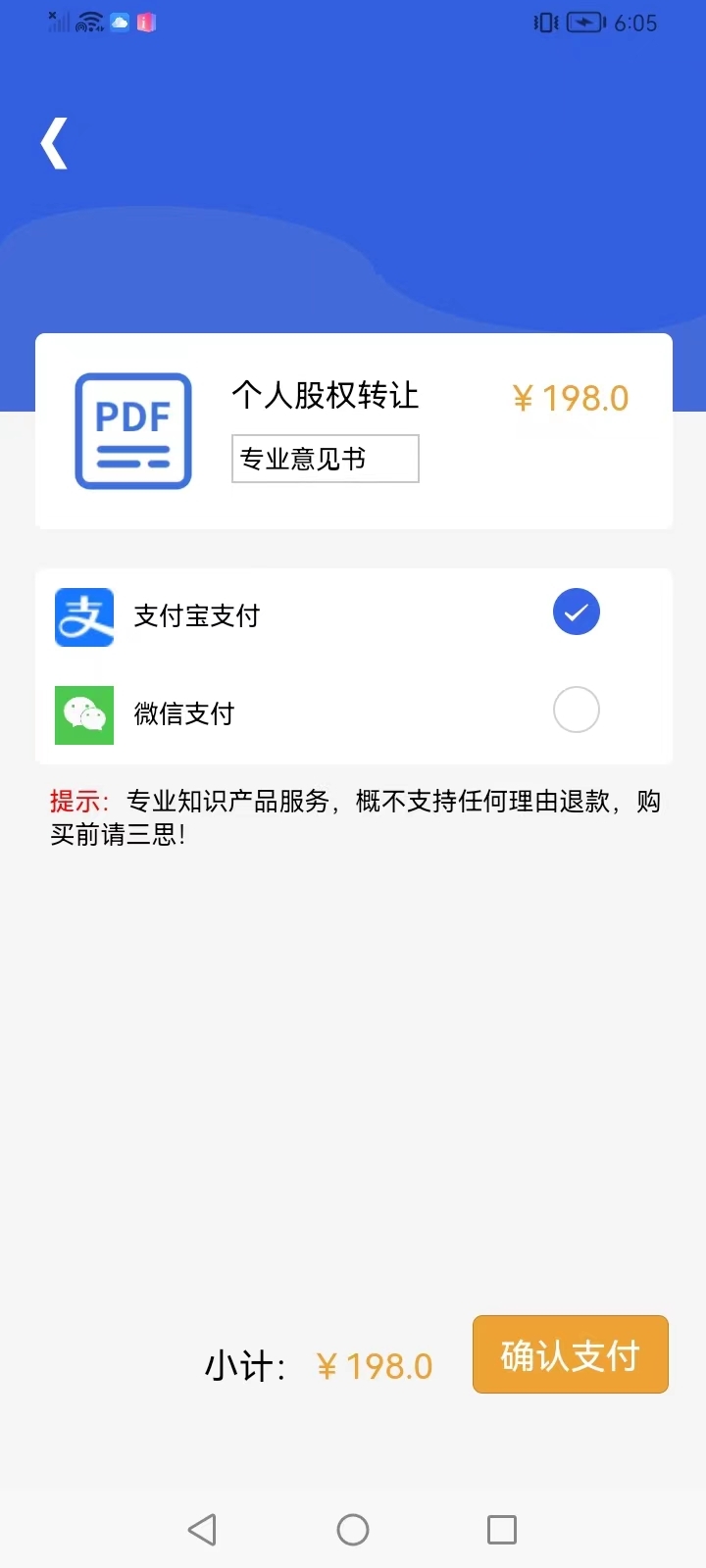Expand the 专业意见书 document tag
This screenshot has height=1568, width=706.
[325, 458]
